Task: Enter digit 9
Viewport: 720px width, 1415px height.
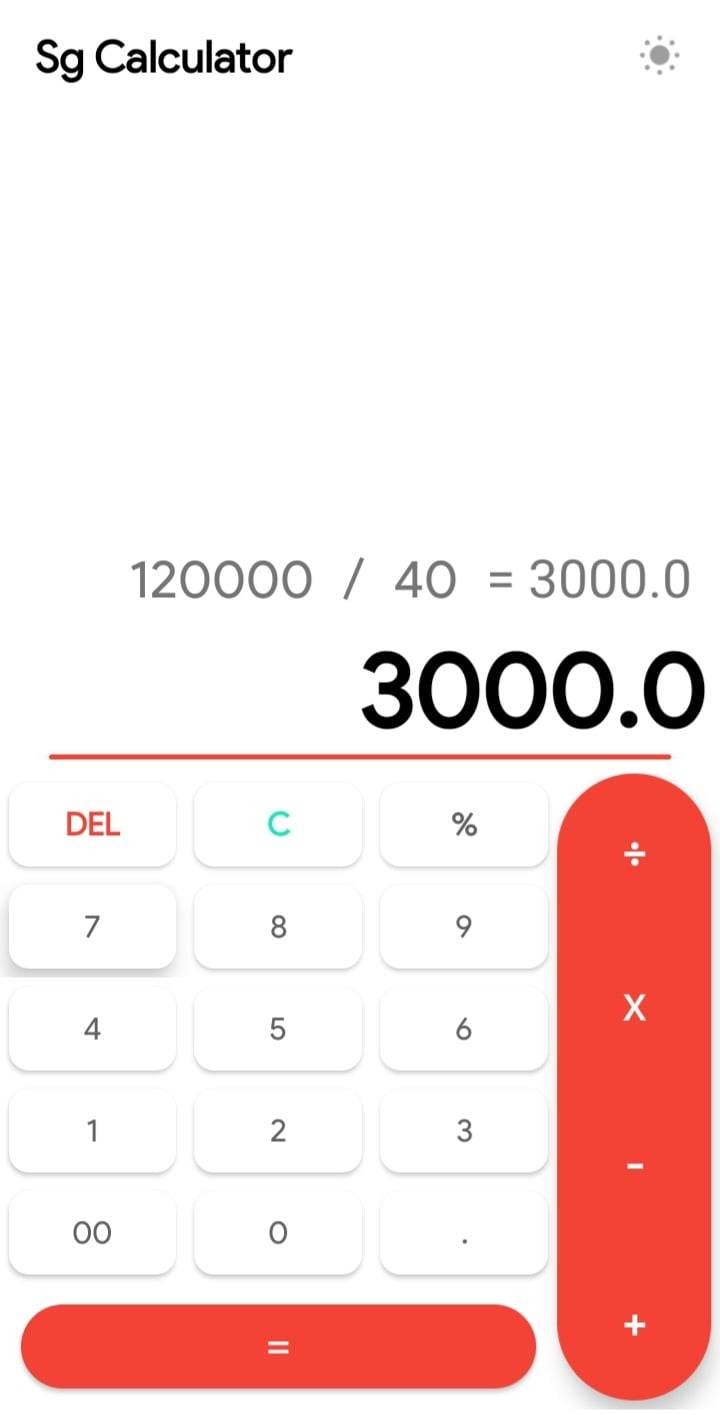Action: click(464, 927)
